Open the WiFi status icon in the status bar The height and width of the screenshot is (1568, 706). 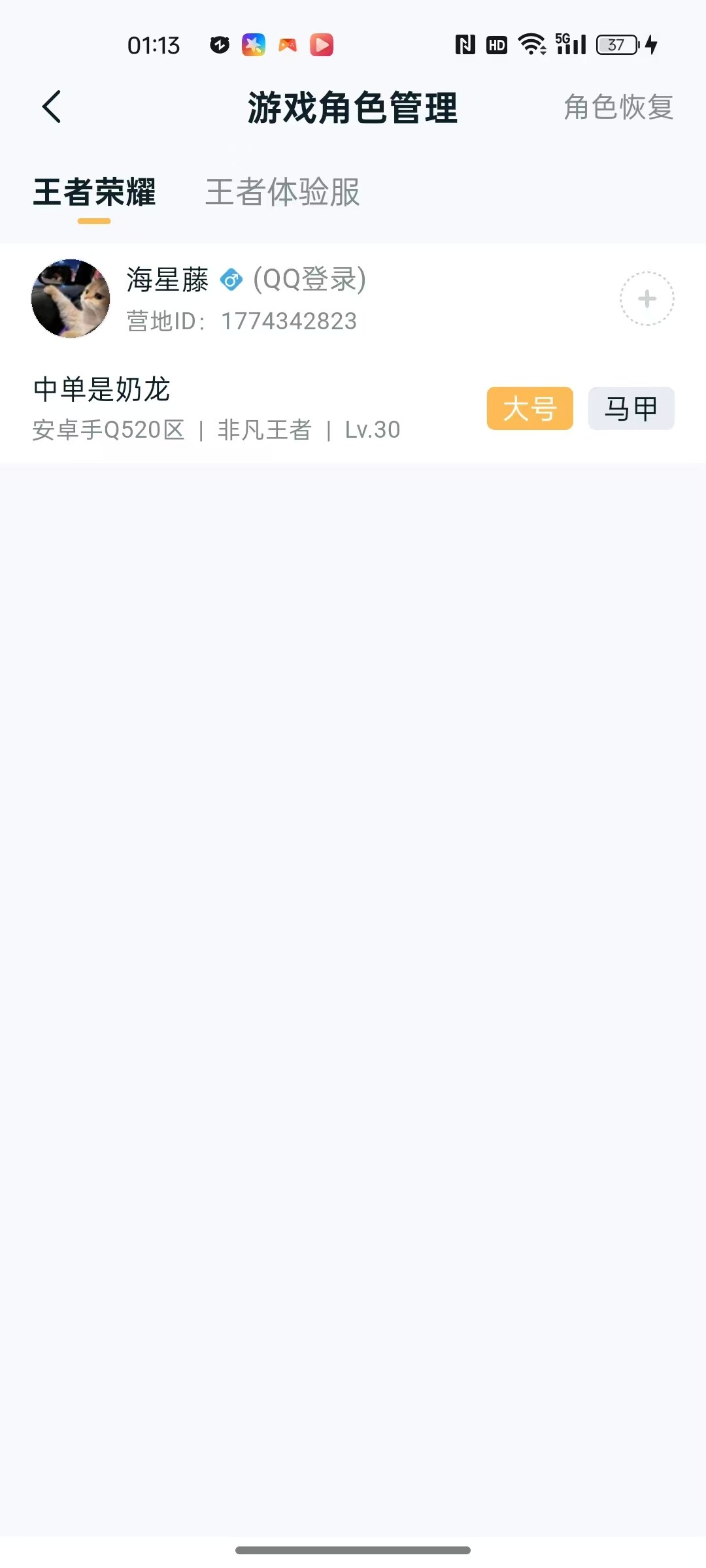(x=531, y=44)
